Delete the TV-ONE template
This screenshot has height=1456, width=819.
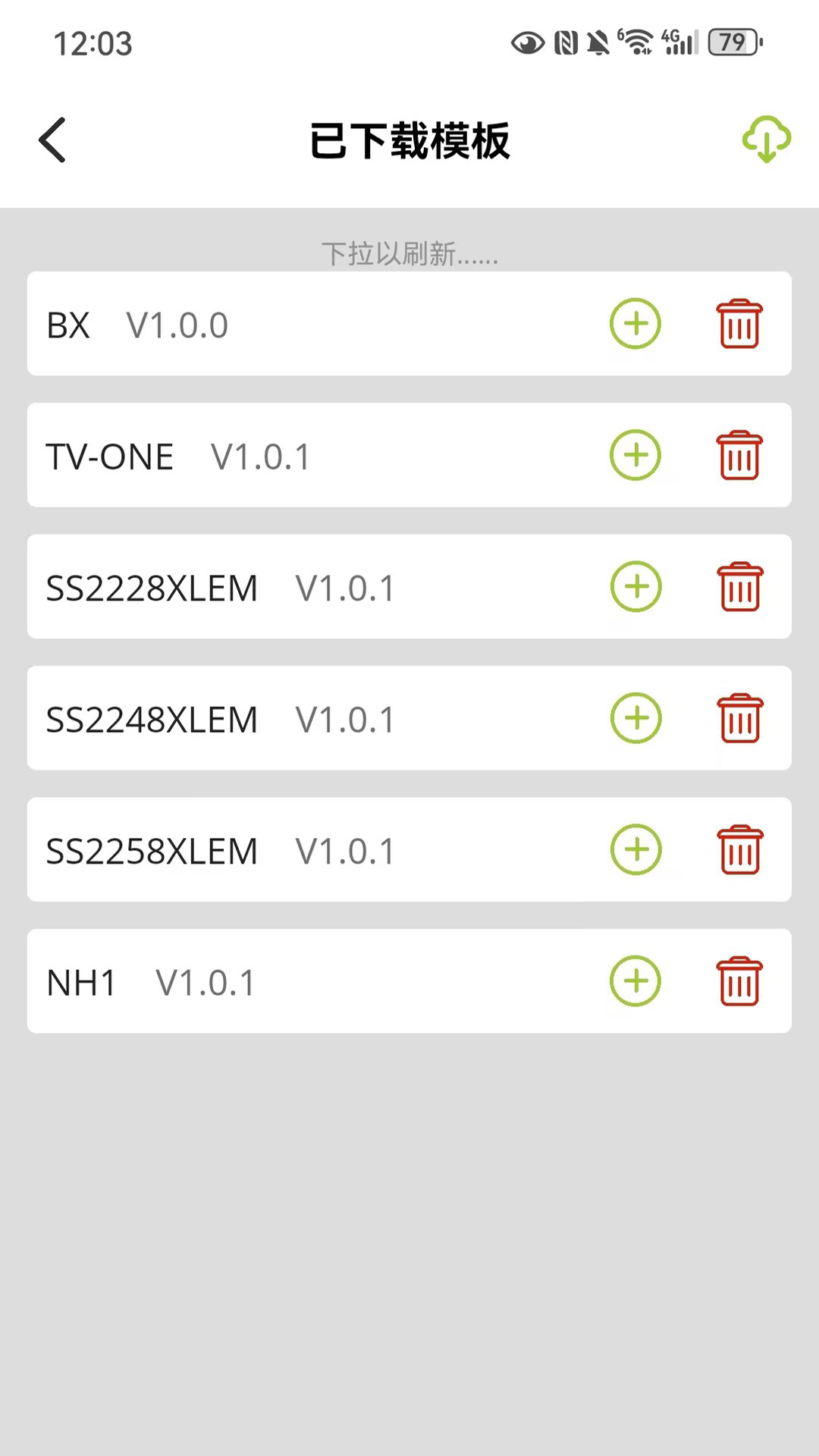(739, 455)
